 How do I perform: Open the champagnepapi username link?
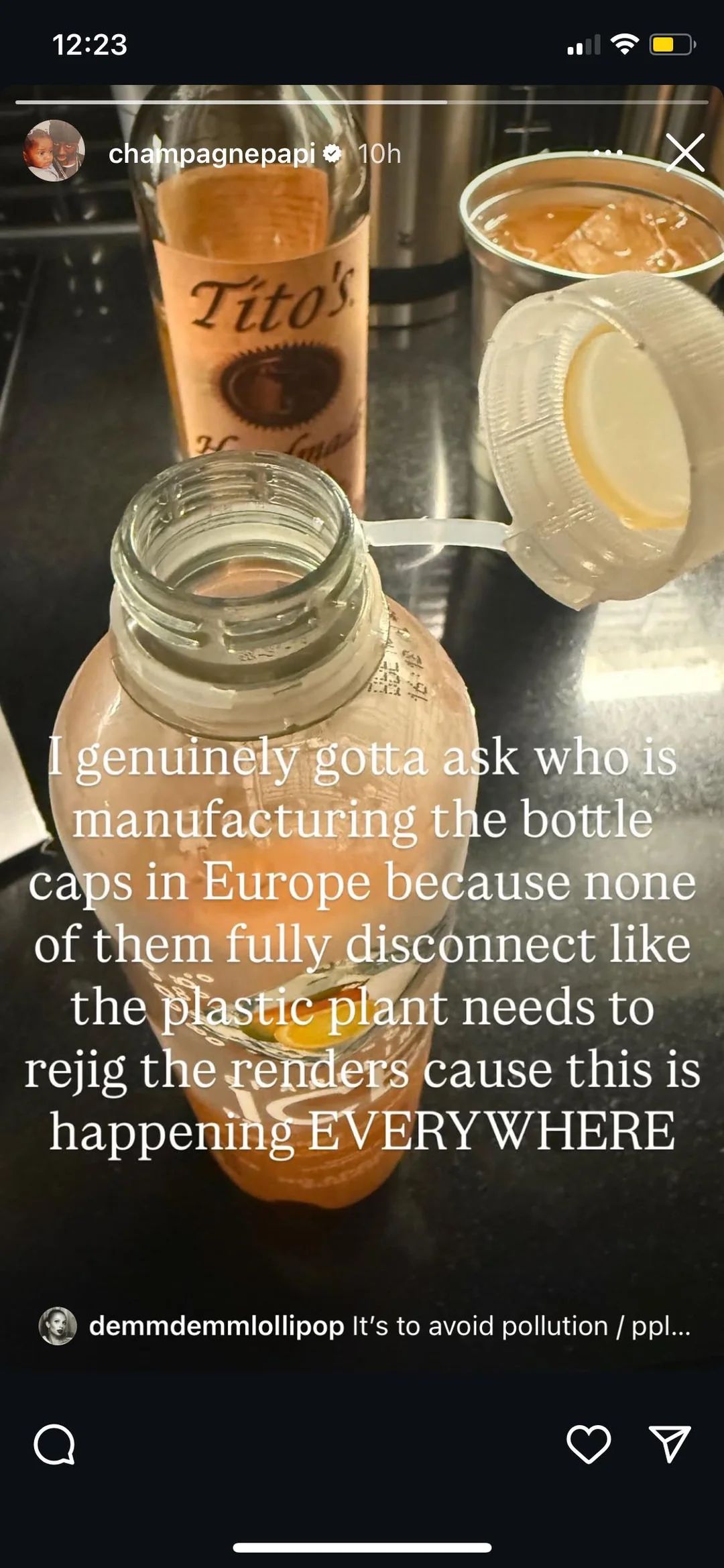point(211,154)
